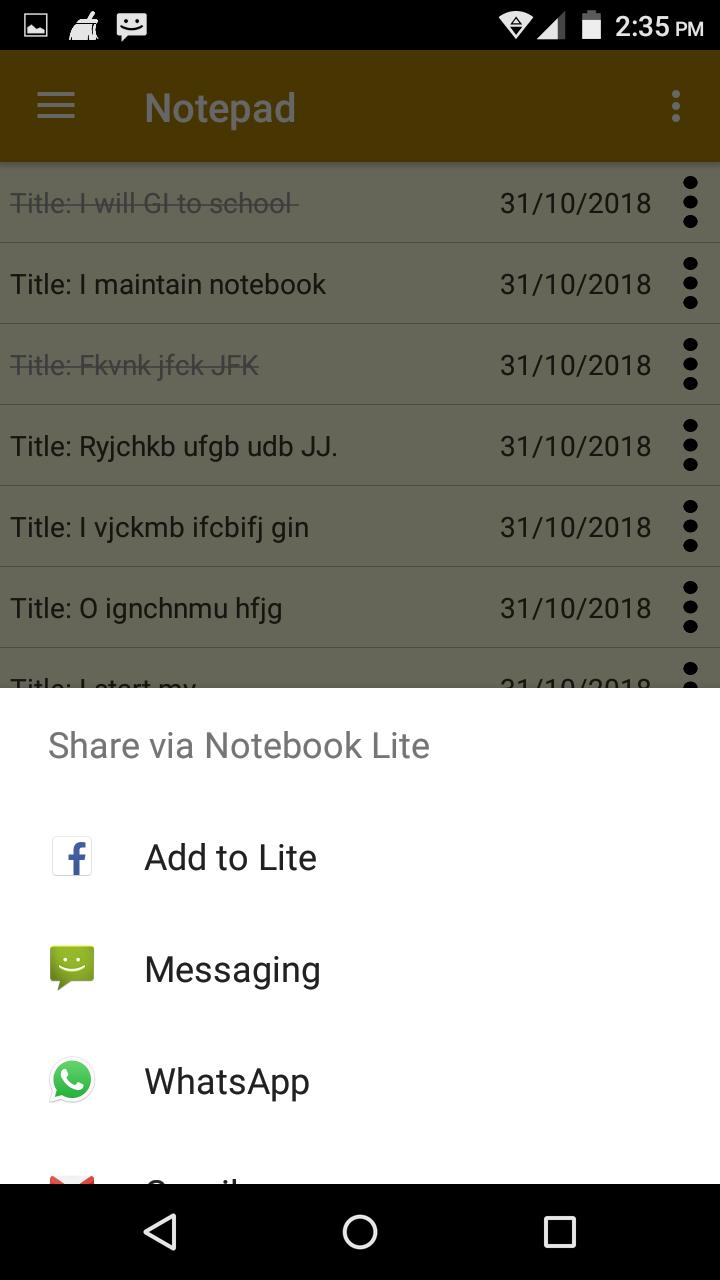Choose Messaging to share the note
This screenshot has width=720, height=1280.
pyautogui.click(x=360, y=969)
